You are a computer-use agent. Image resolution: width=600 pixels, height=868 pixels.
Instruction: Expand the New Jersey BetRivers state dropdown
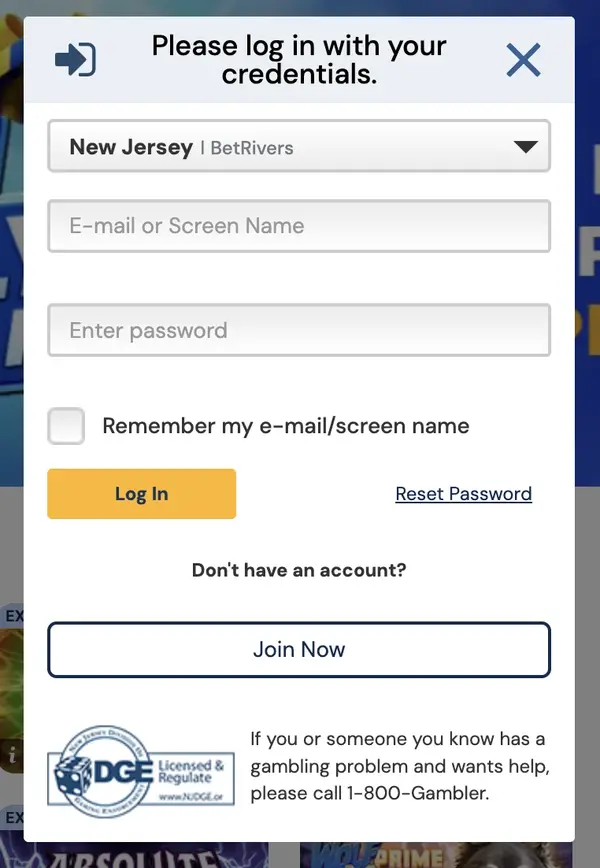299,147
